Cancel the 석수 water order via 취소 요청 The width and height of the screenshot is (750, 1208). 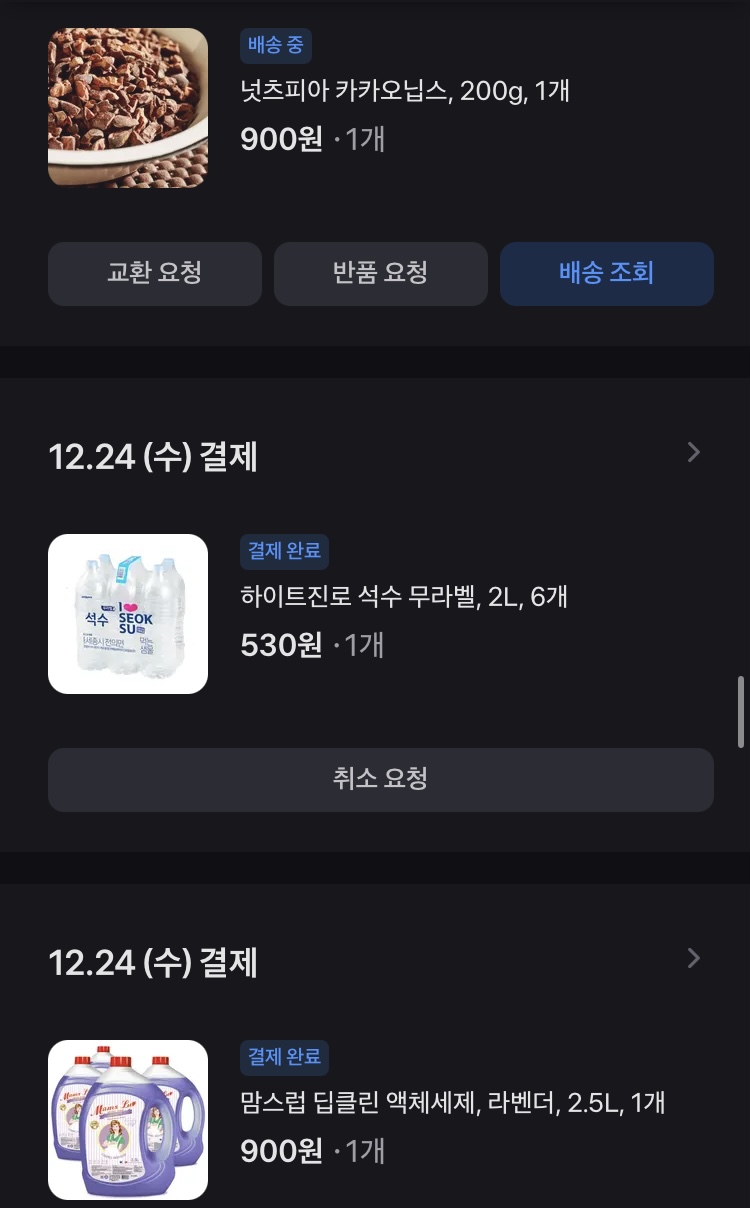coord(381,779)
